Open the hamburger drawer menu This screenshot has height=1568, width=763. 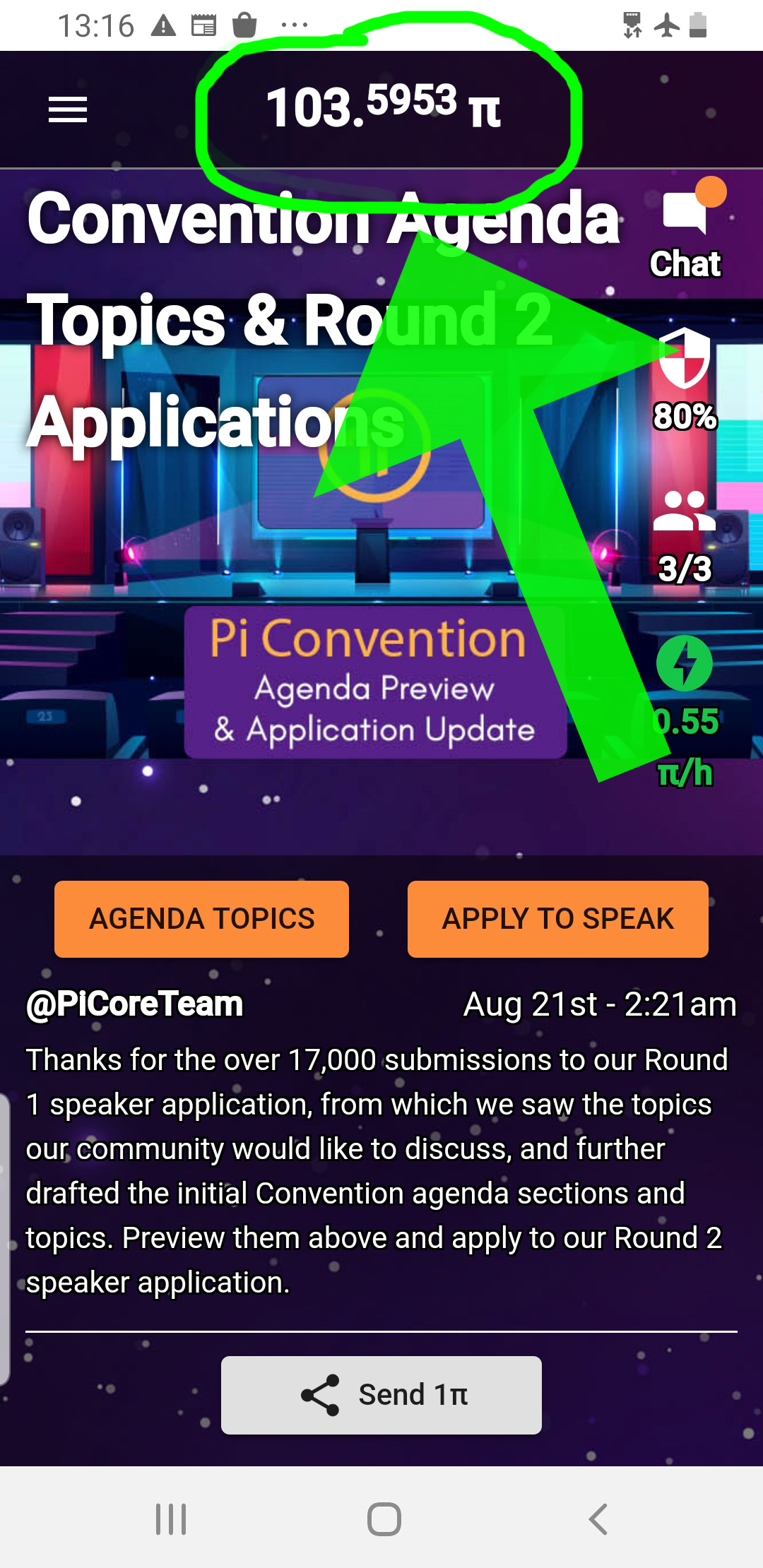68,109
